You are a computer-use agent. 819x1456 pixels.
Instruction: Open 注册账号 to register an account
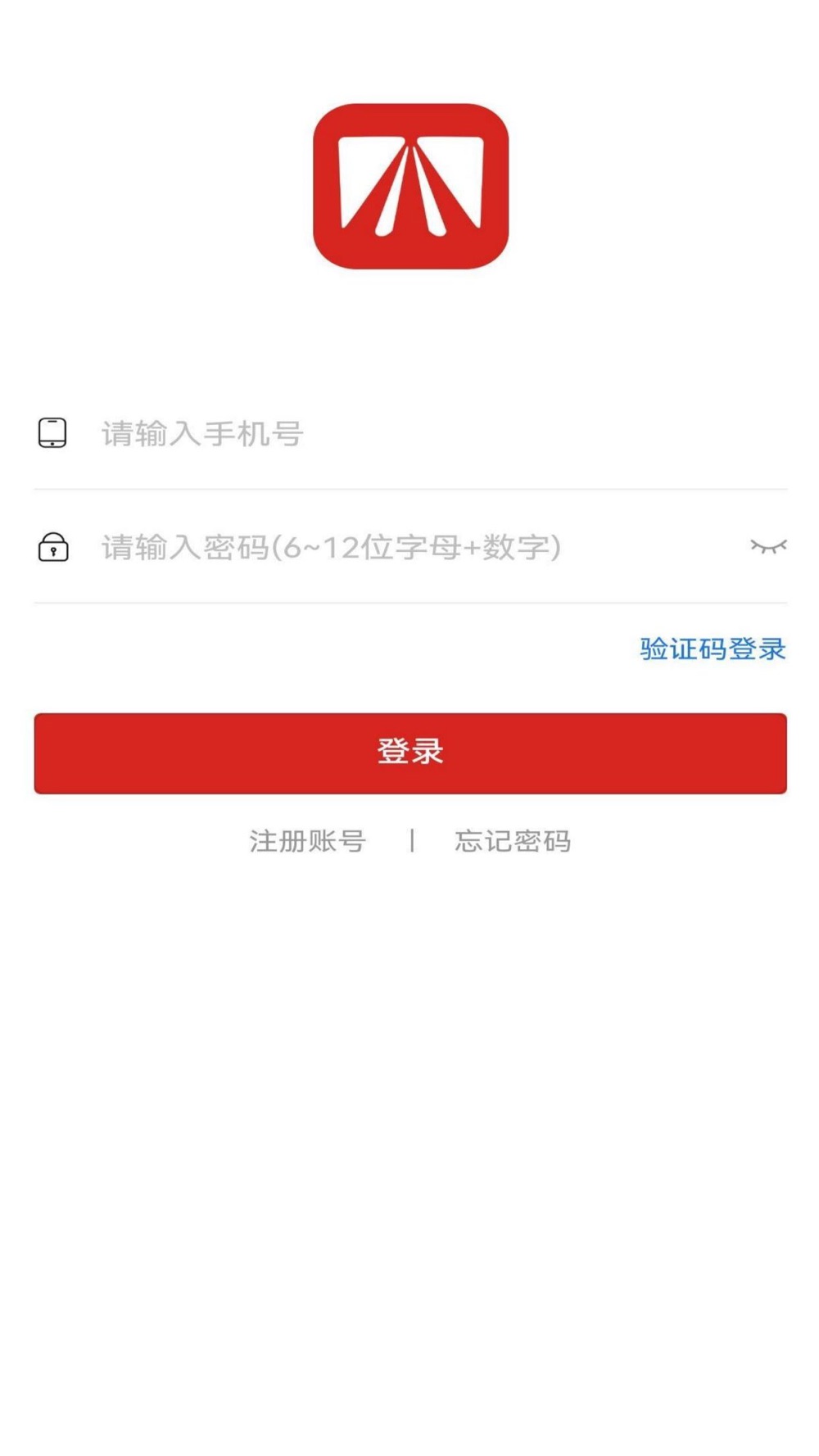307,841
